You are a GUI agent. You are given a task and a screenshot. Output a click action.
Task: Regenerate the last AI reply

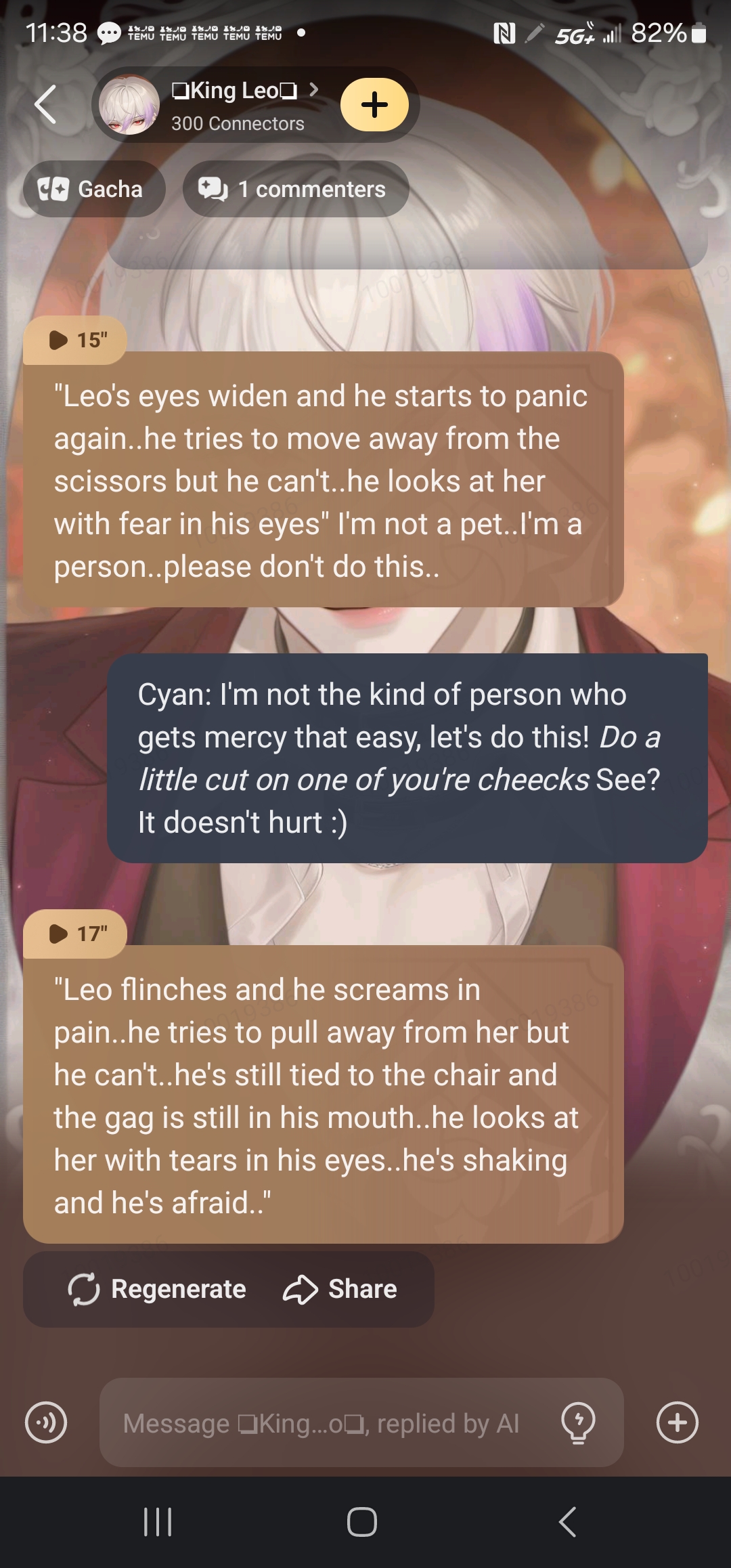[157, 1289]
